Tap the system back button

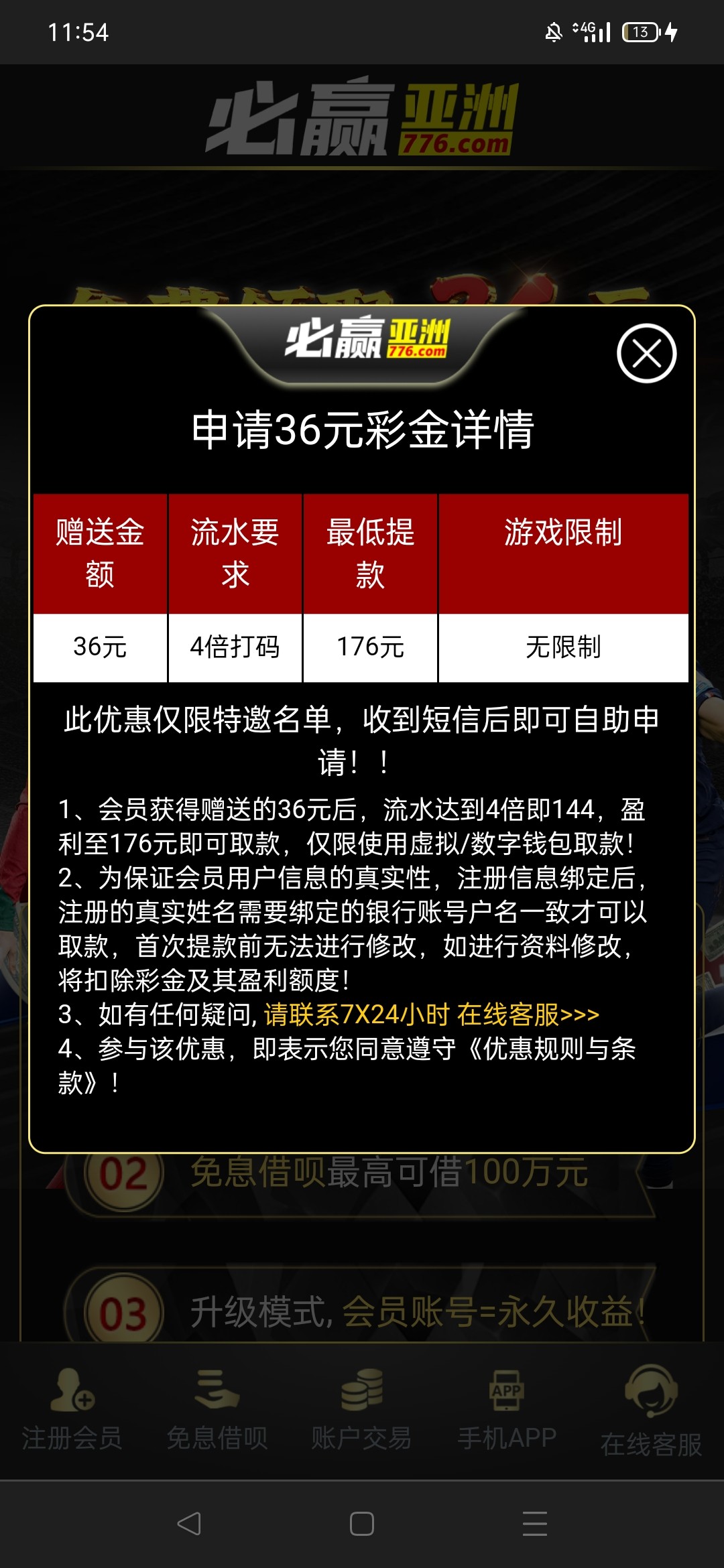189,1524
